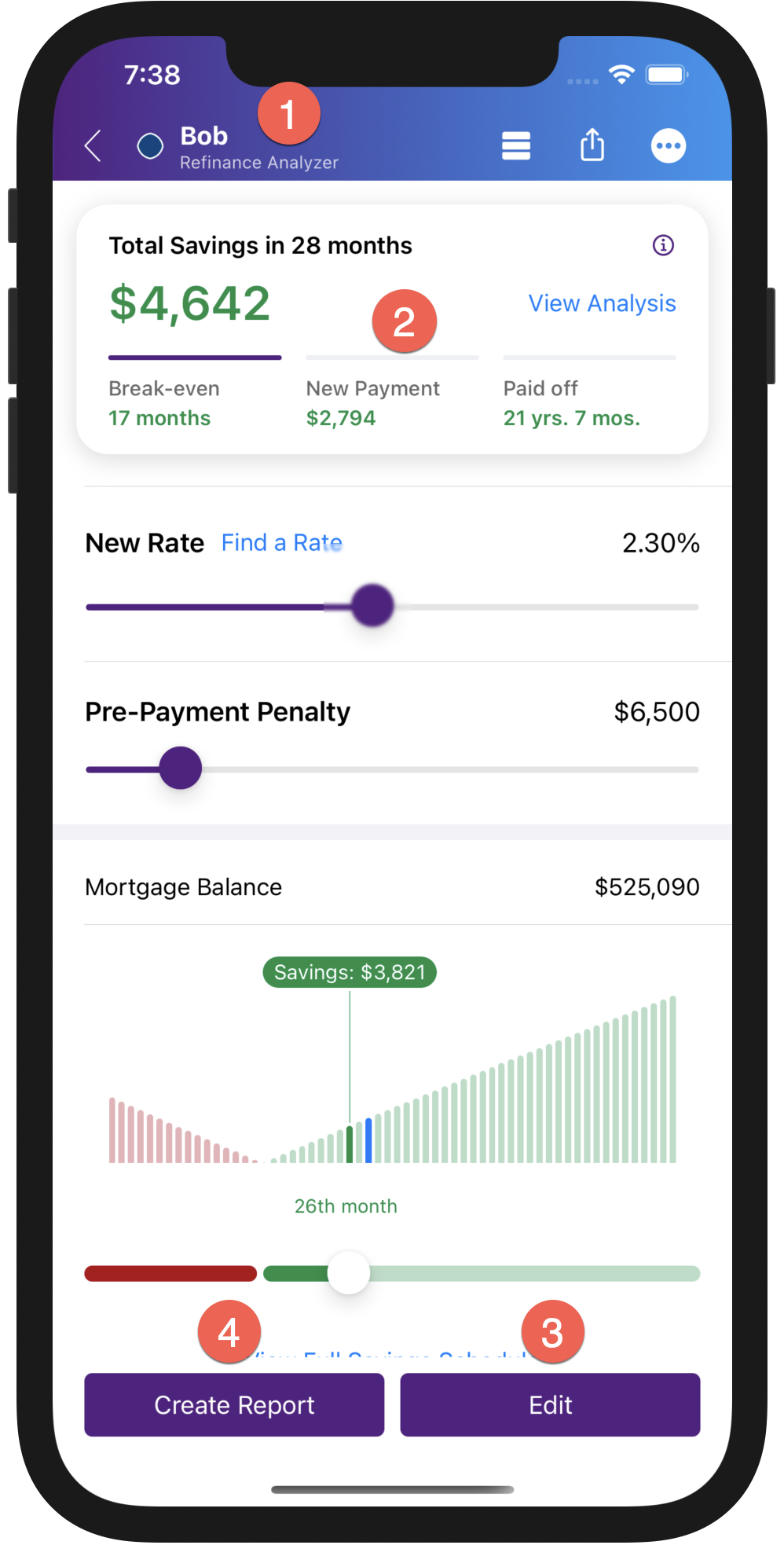Open View Analysis link
The image size is (784, 1545).
click(x=602, y=303)
